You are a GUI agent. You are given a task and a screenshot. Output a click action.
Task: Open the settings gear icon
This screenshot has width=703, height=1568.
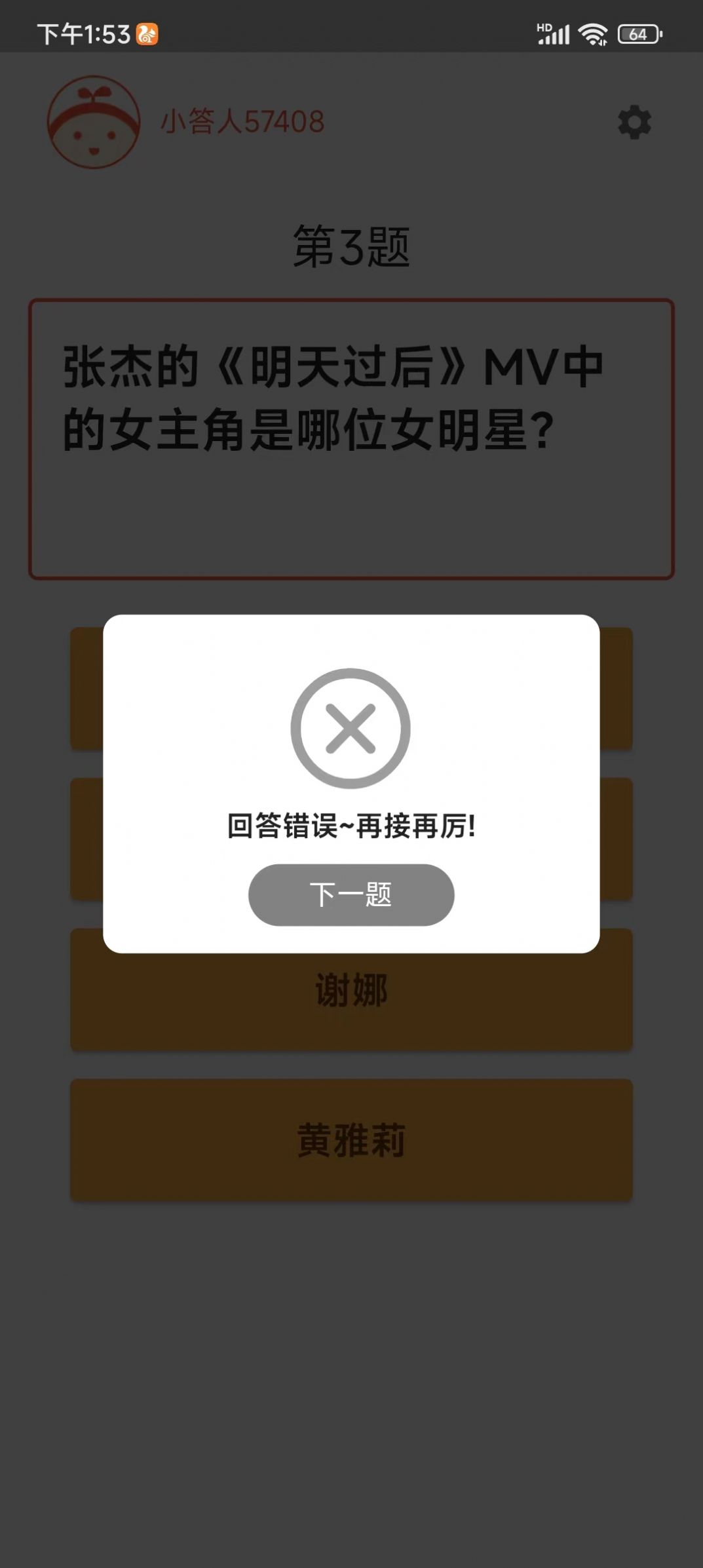point(634,123)
